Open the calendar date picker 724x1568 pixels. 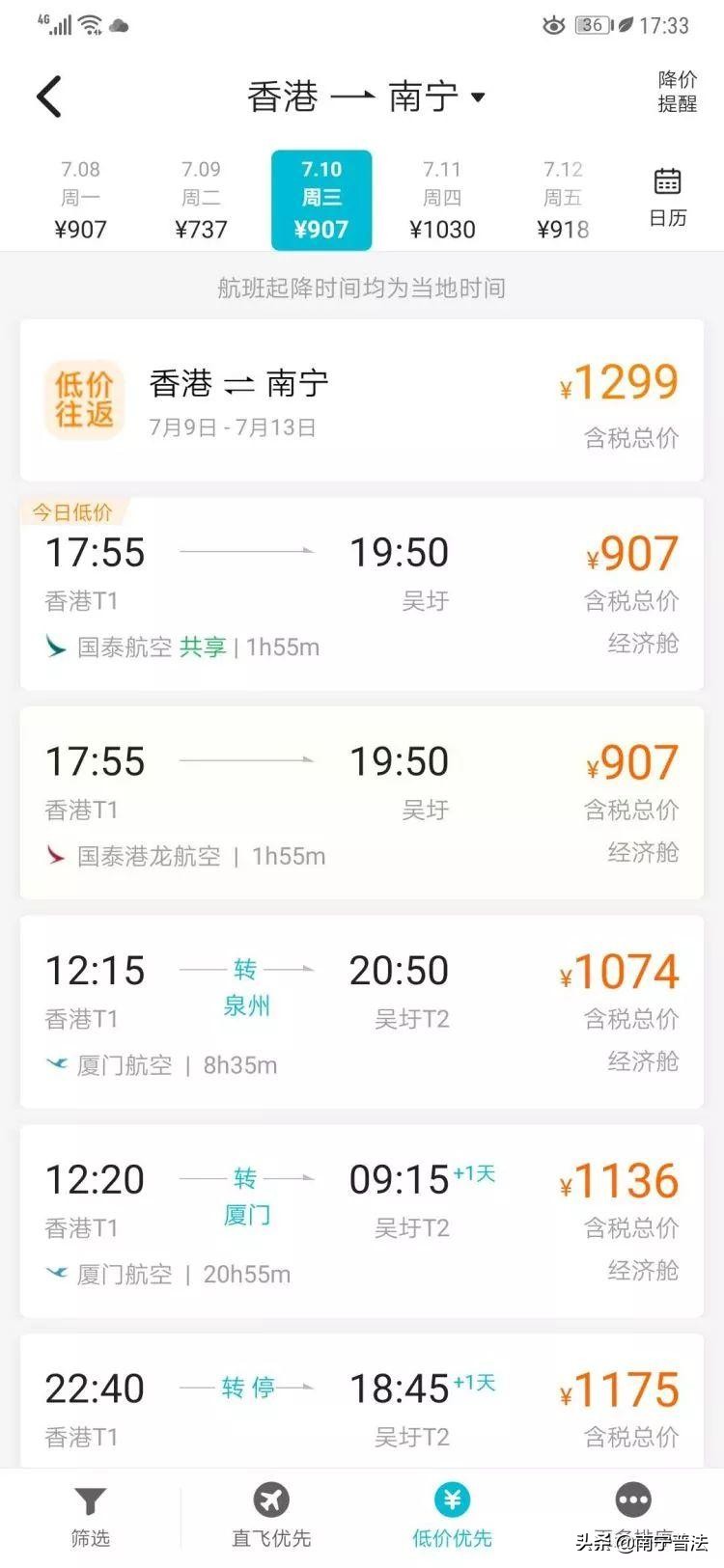668,193
